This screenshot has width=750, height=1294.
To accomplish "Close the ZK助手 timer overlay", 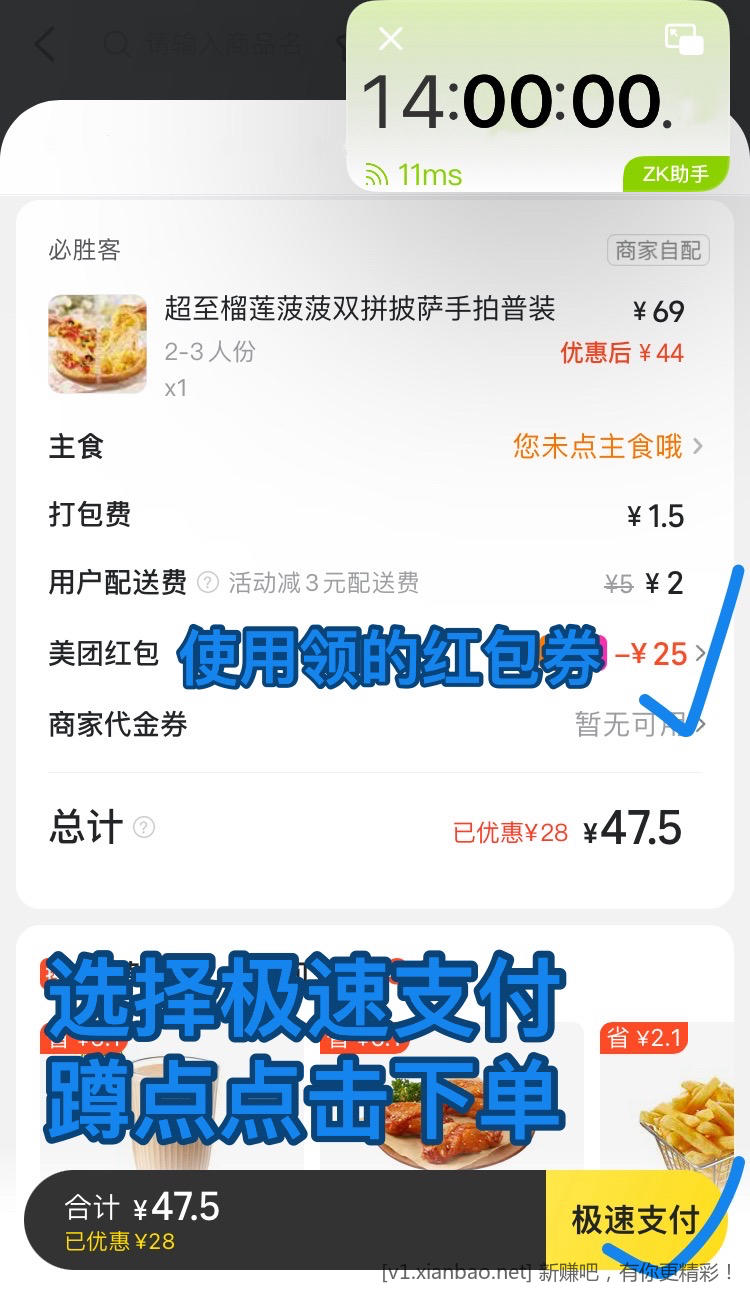I will [x=389, y=39].
